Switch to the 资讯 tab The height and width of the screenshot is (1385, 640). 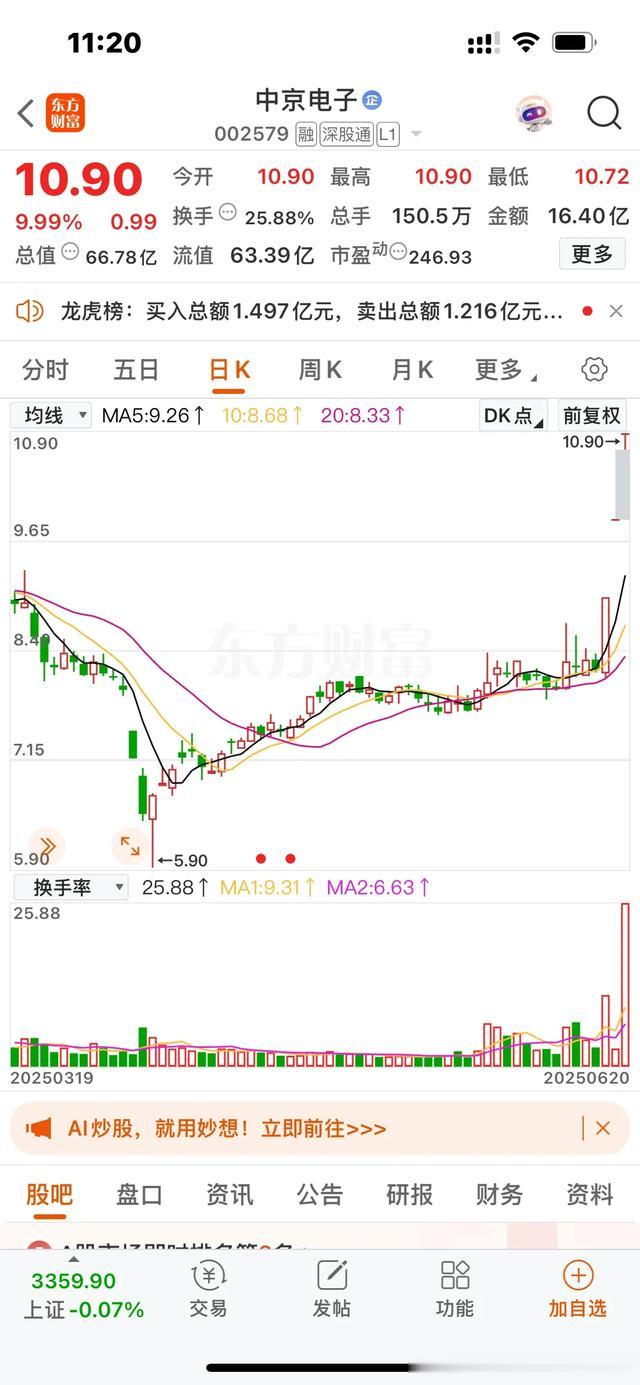[x=229, y=1194]
